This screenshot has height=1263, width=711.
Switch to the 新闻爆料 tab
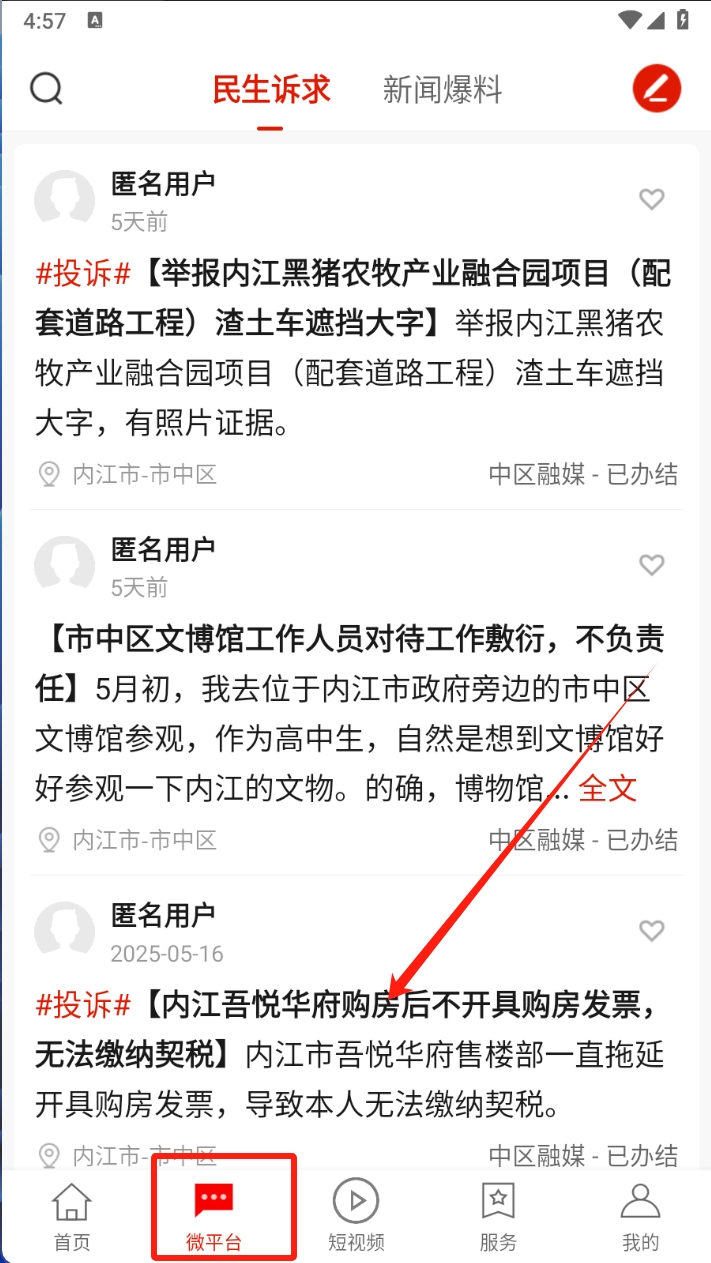(x=441, y=90)
